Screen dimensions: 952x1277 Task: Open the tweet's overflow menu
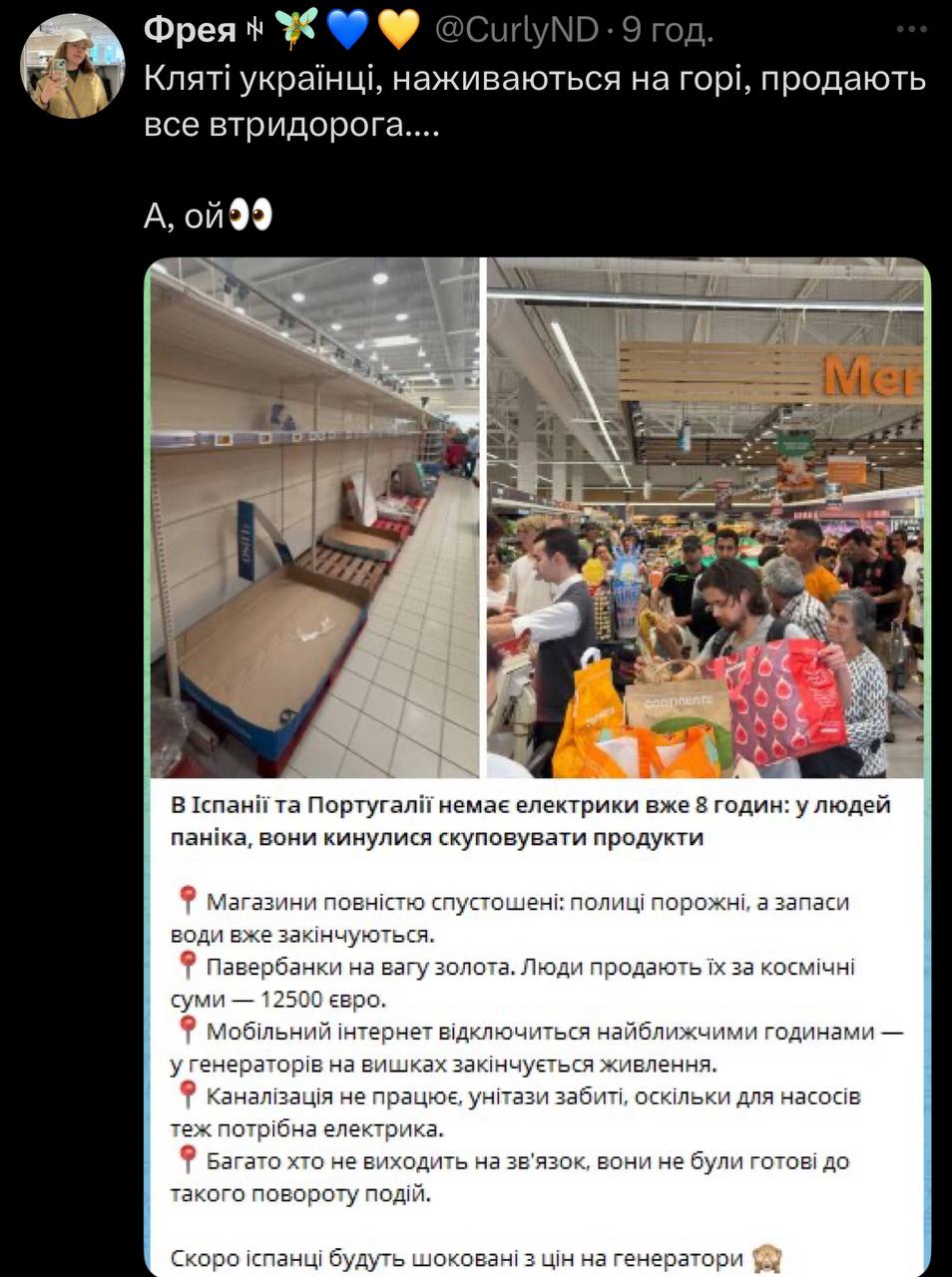point(911,31)
